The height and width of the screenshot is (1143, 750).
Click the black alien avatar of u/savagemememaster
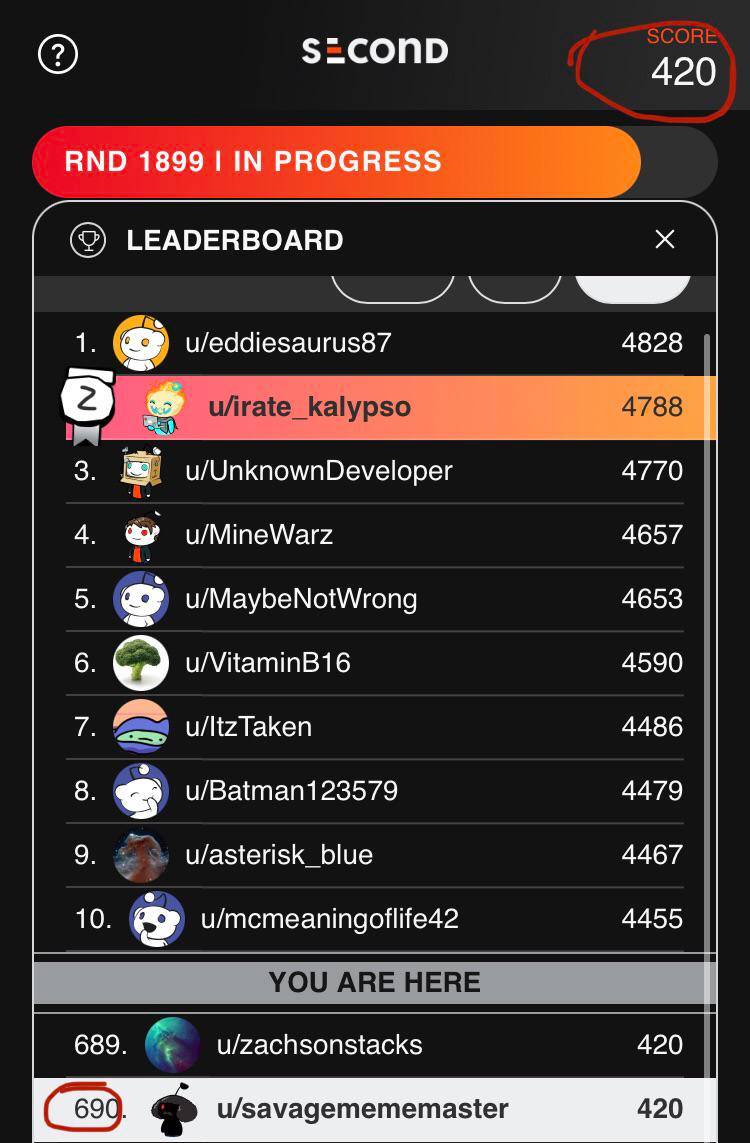point(163,1108)
